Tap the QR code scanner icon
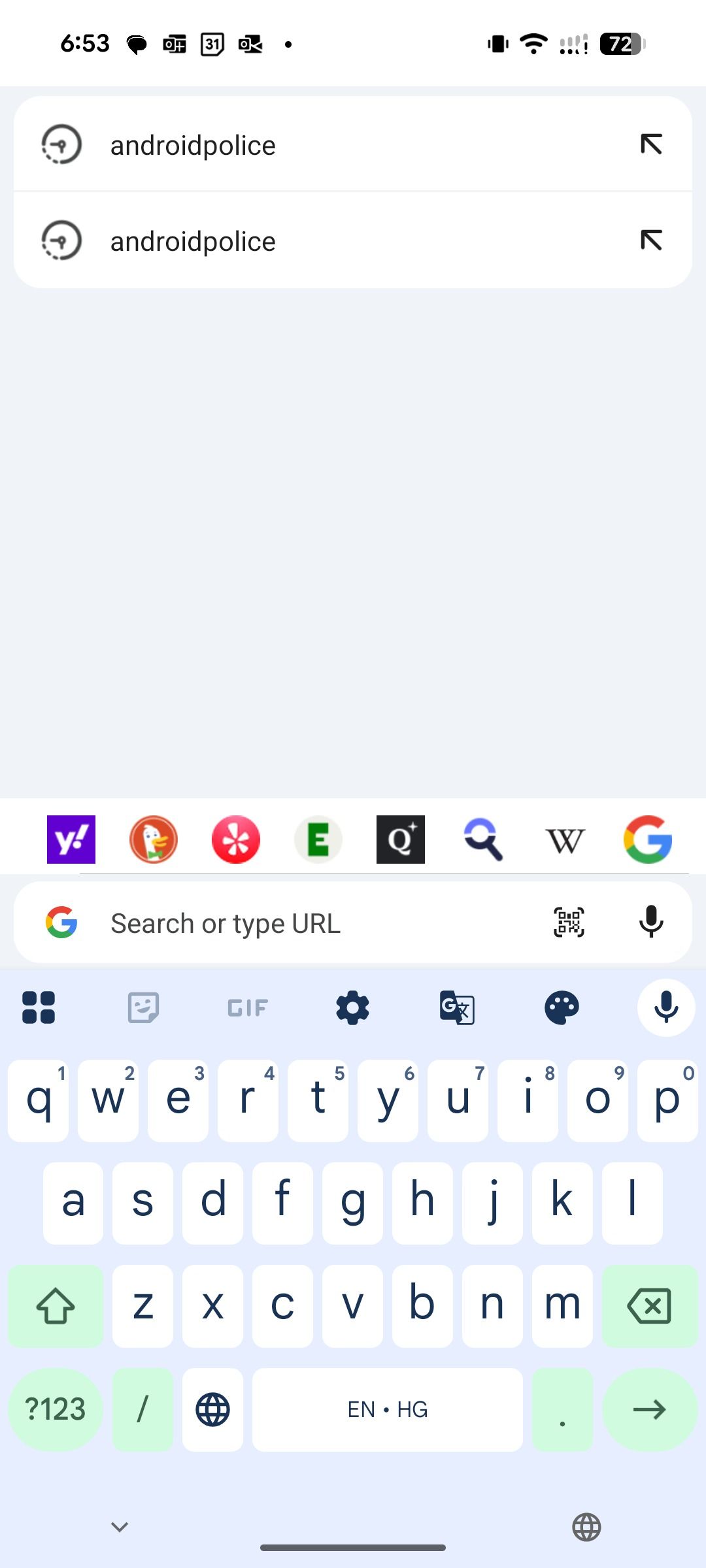This screenshot has width=706, height=1568. [x=569, y=923]
